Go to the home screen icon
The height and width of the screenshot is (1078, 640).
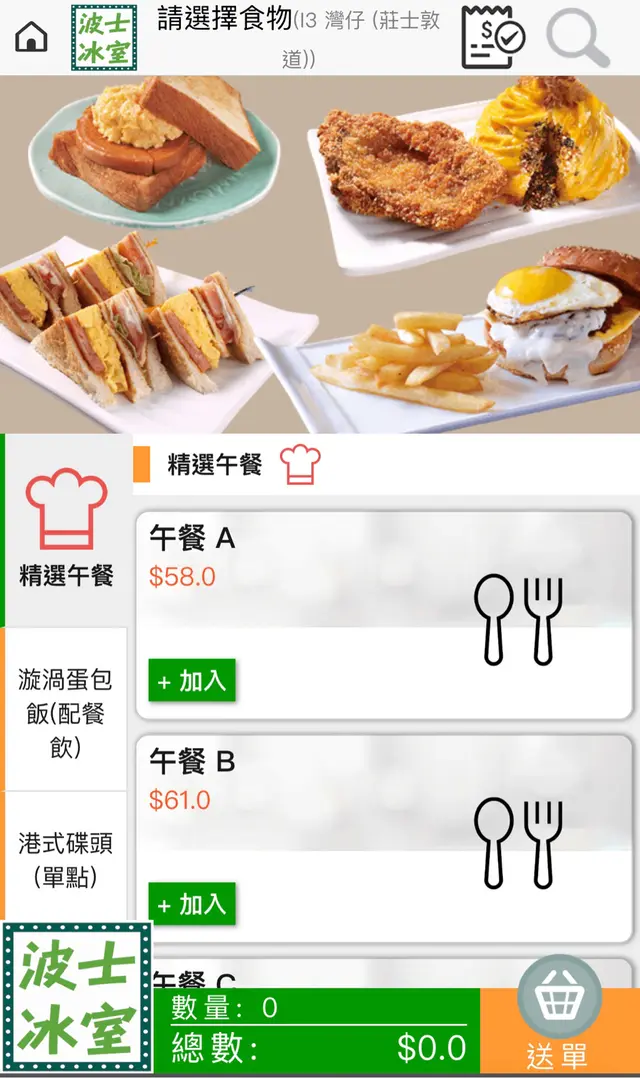(x=31, y=38)
